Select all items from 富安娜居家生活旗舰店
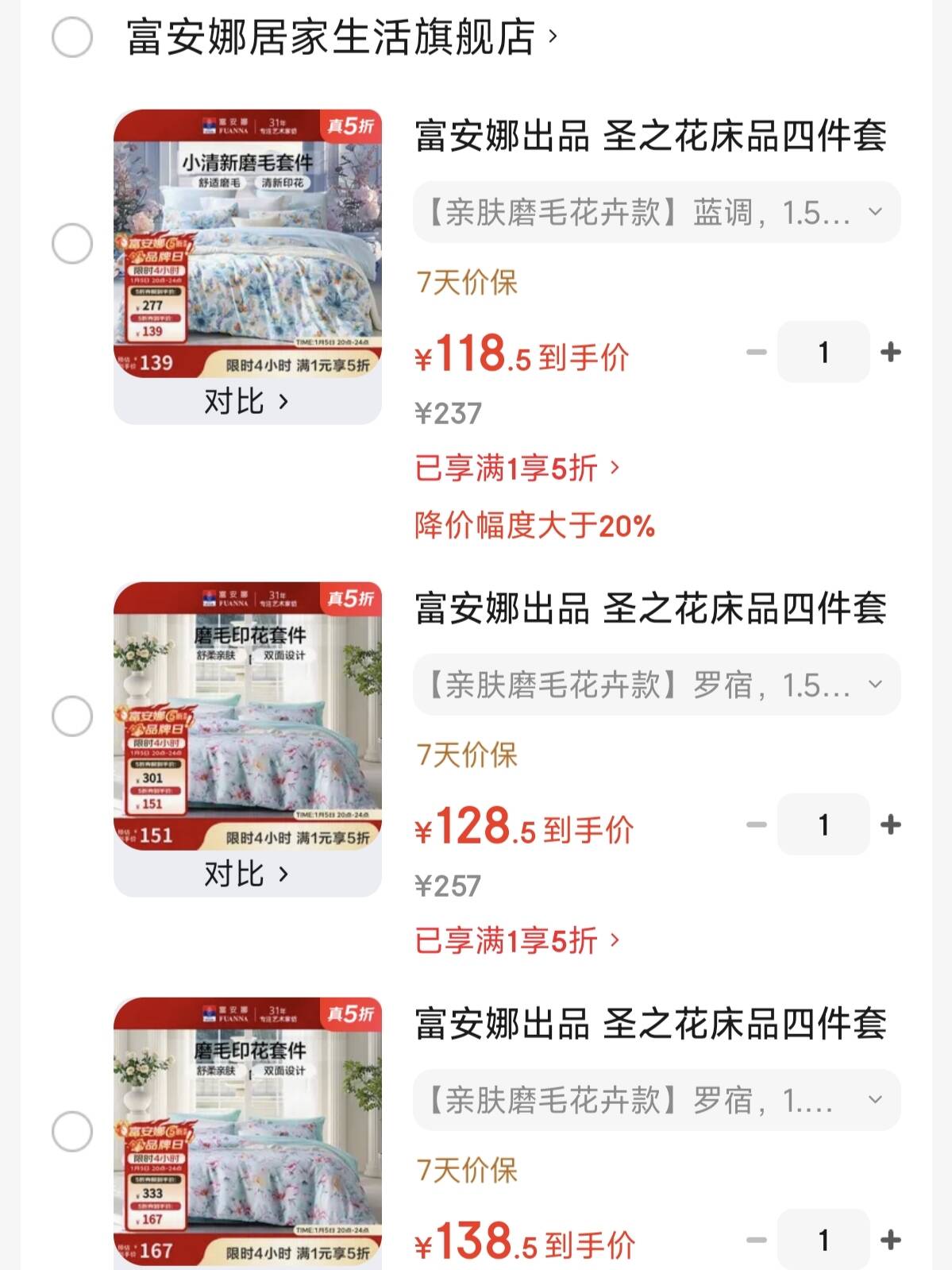Screen dimensions: 952x1270 [72, 37]
